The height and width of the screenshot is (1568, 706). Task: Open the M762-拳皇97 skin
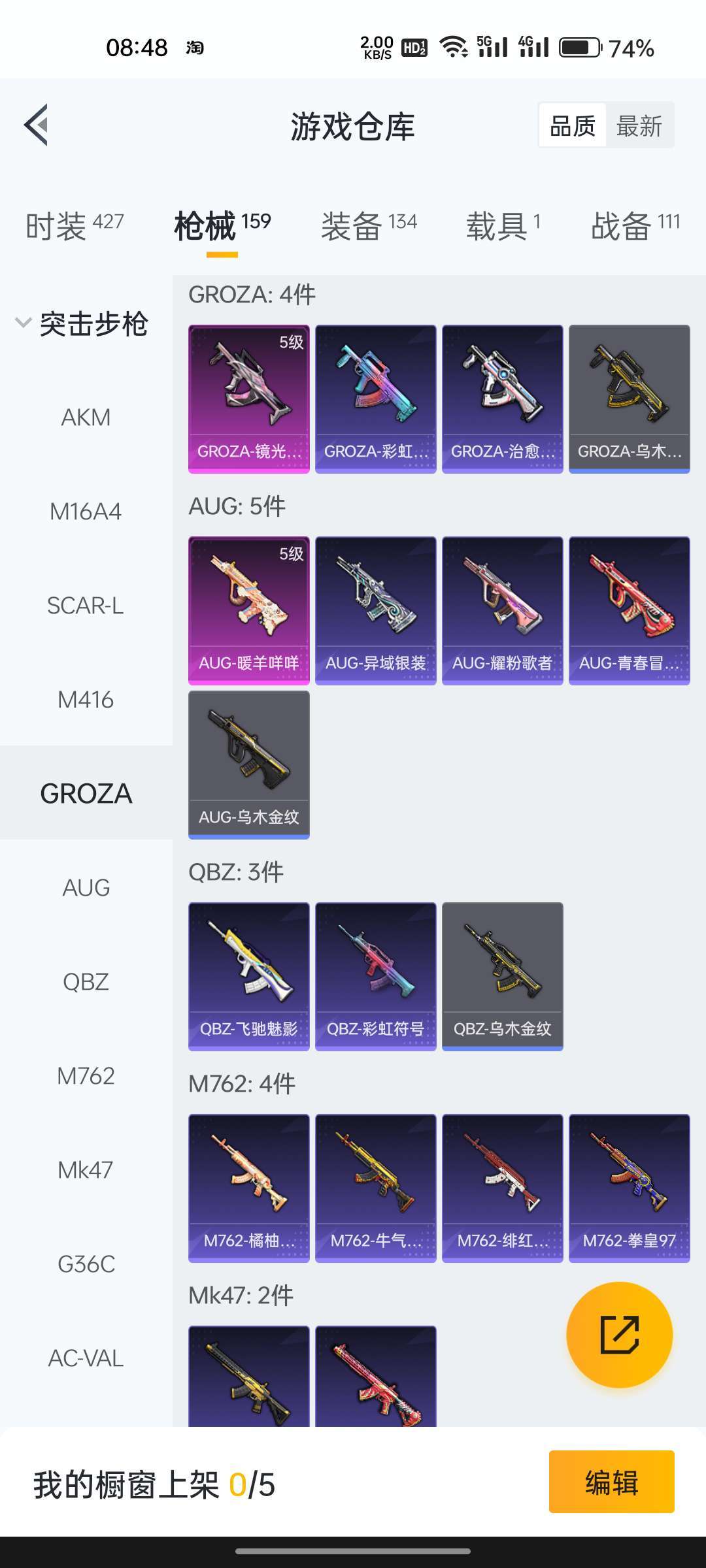(630, 1188)
